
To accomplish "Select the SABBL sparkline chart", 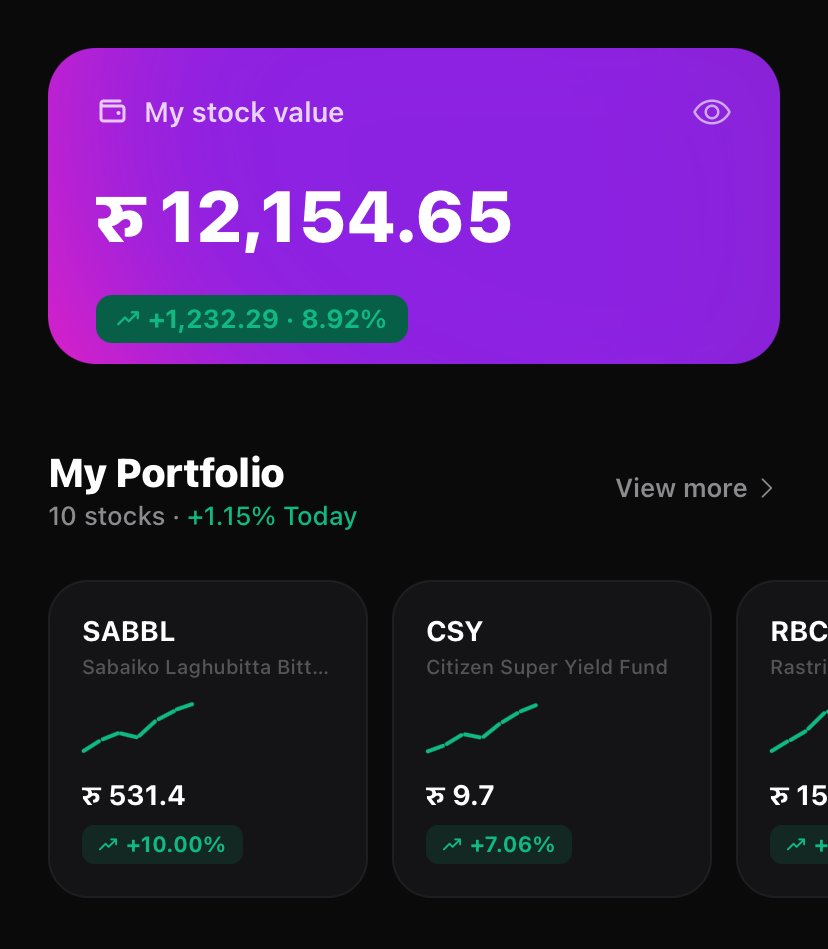I will (x=137, y=729).
